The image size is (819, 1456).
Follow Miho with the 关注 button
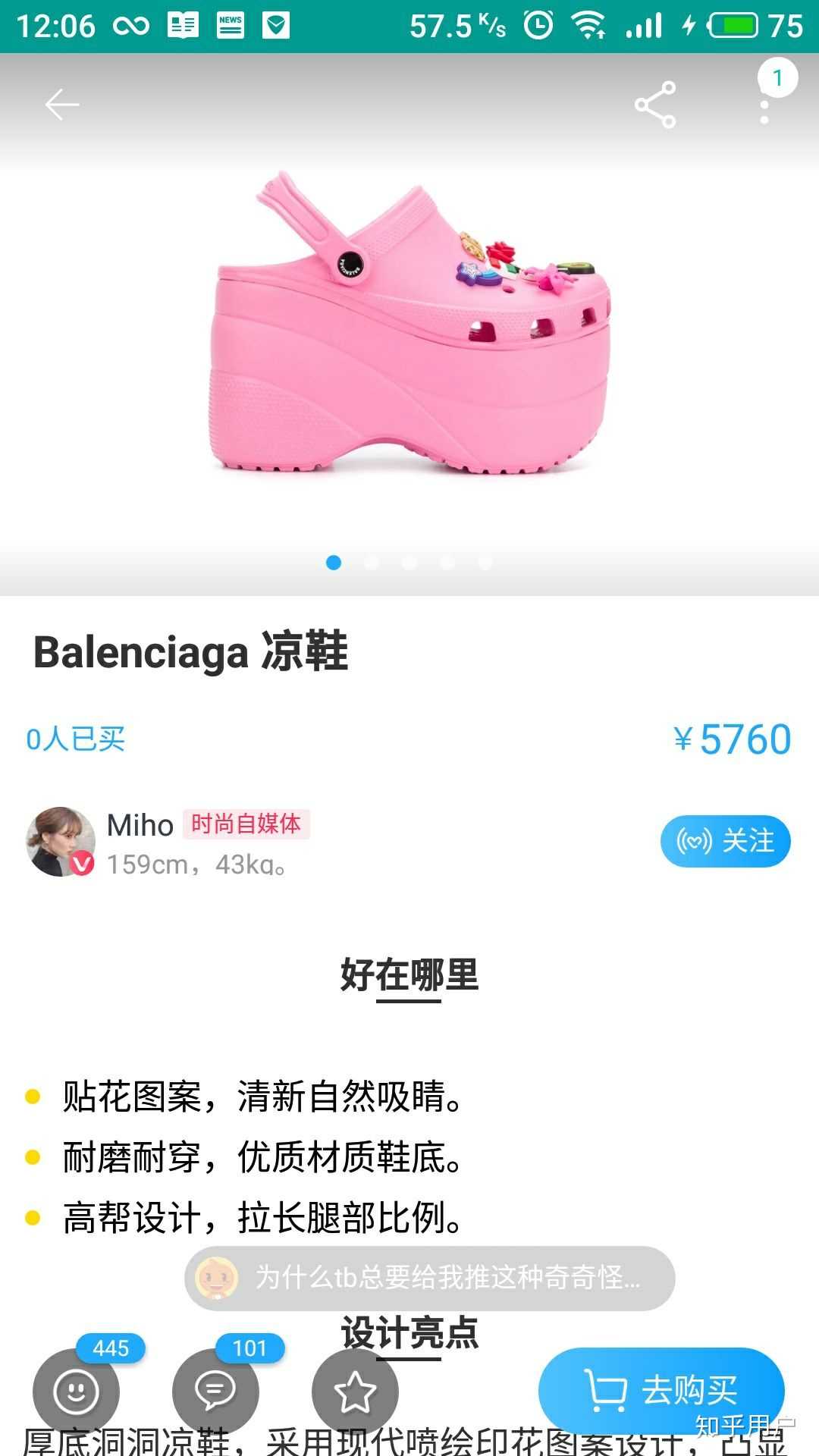(x=725, y=841)
